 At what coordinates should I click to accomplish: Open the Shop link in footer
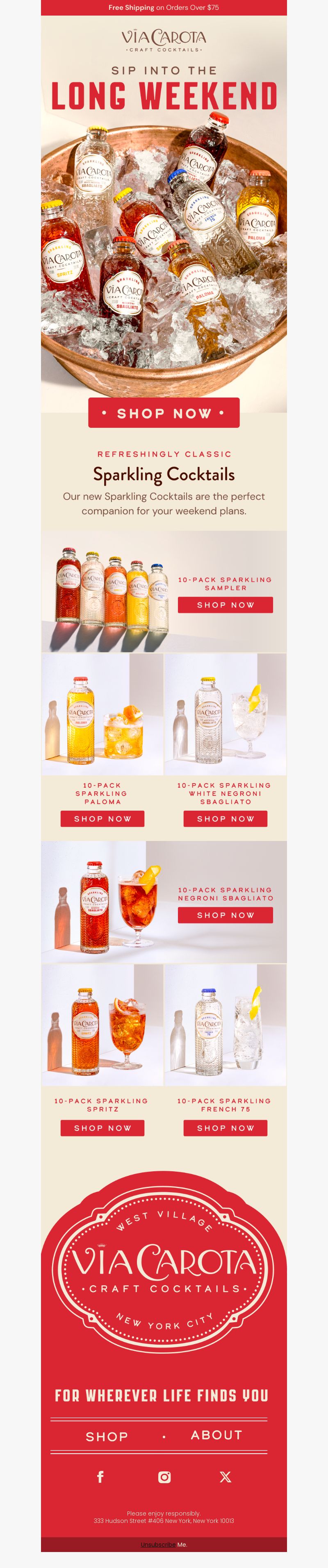(107, 1436)
